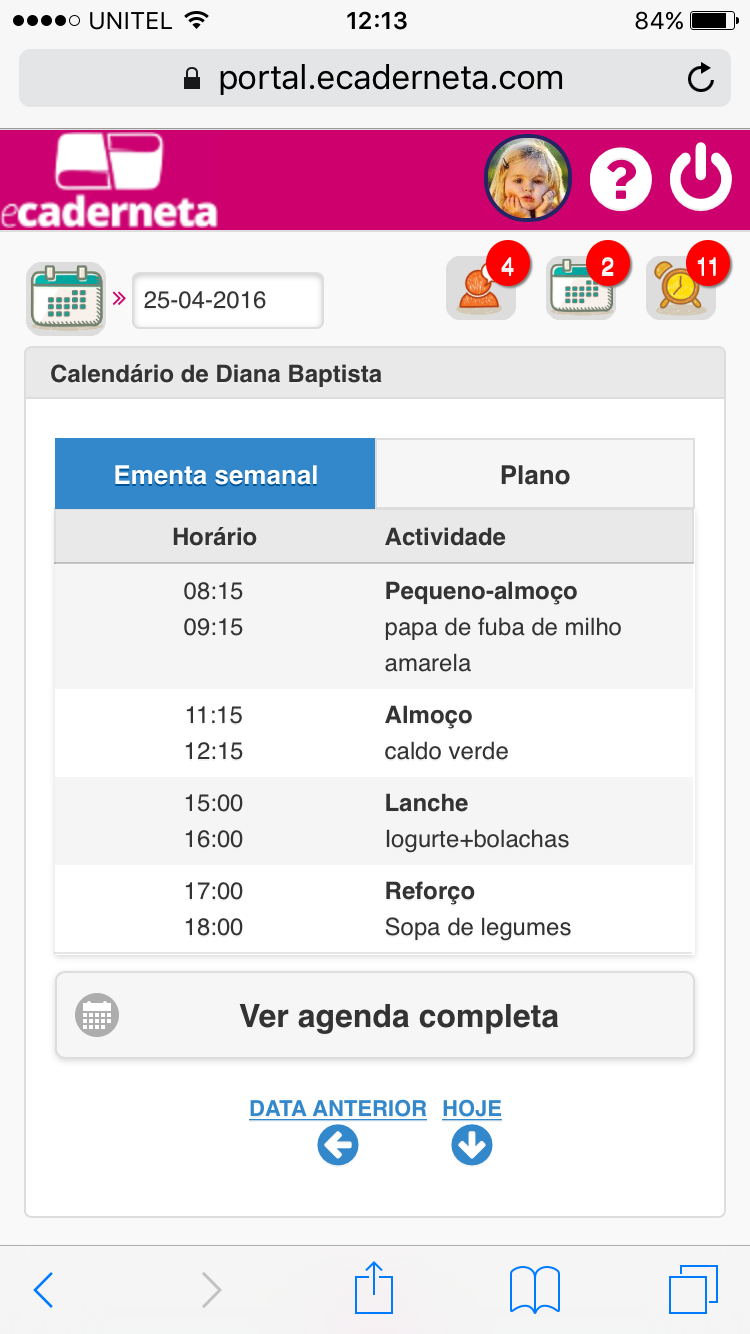Open the calendar picker icon
Image resolution: width=750 pixels, height=1334 pixels.
coord(65,299)
